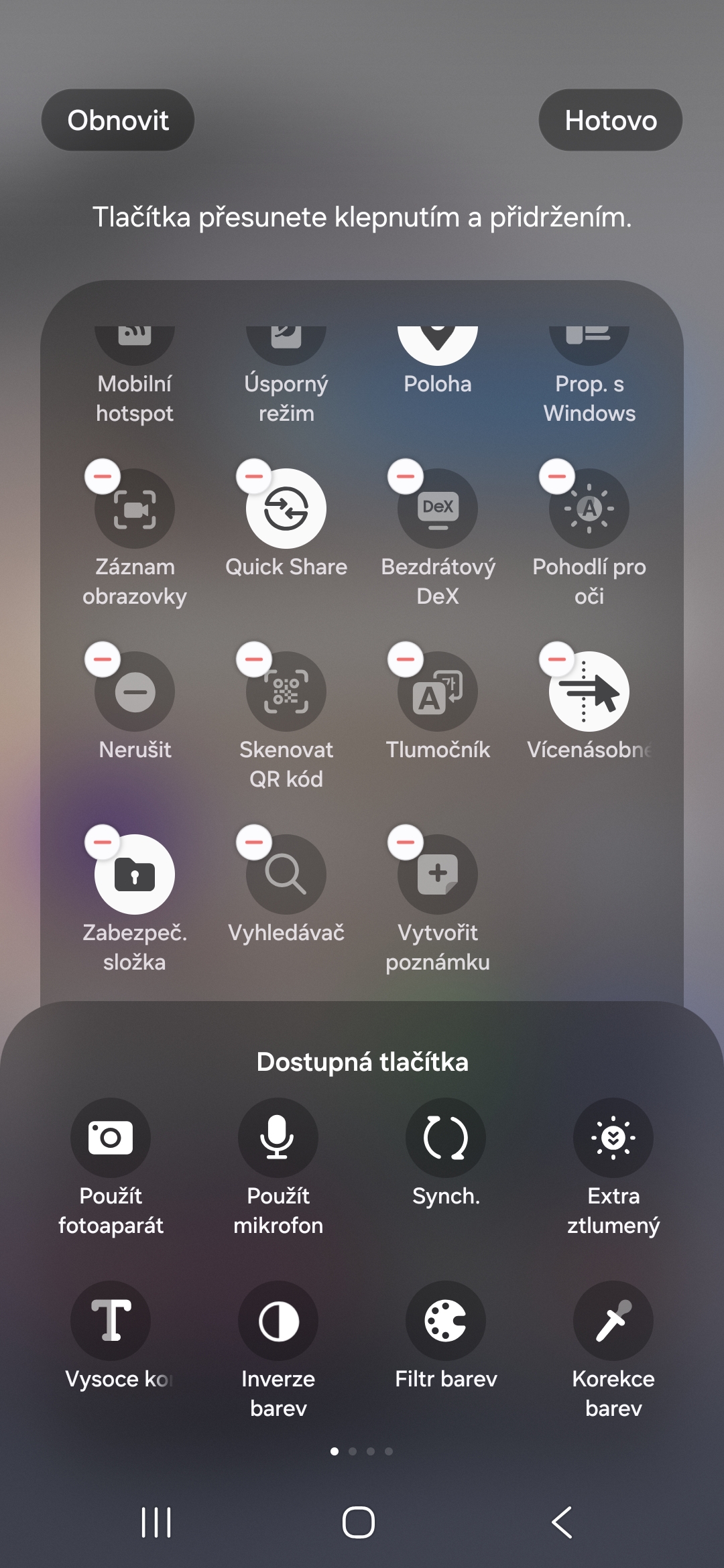The height and width of the screenshot is (1568, 724).
Task: Remove the Nerušit button
Action: pos(103,659)
